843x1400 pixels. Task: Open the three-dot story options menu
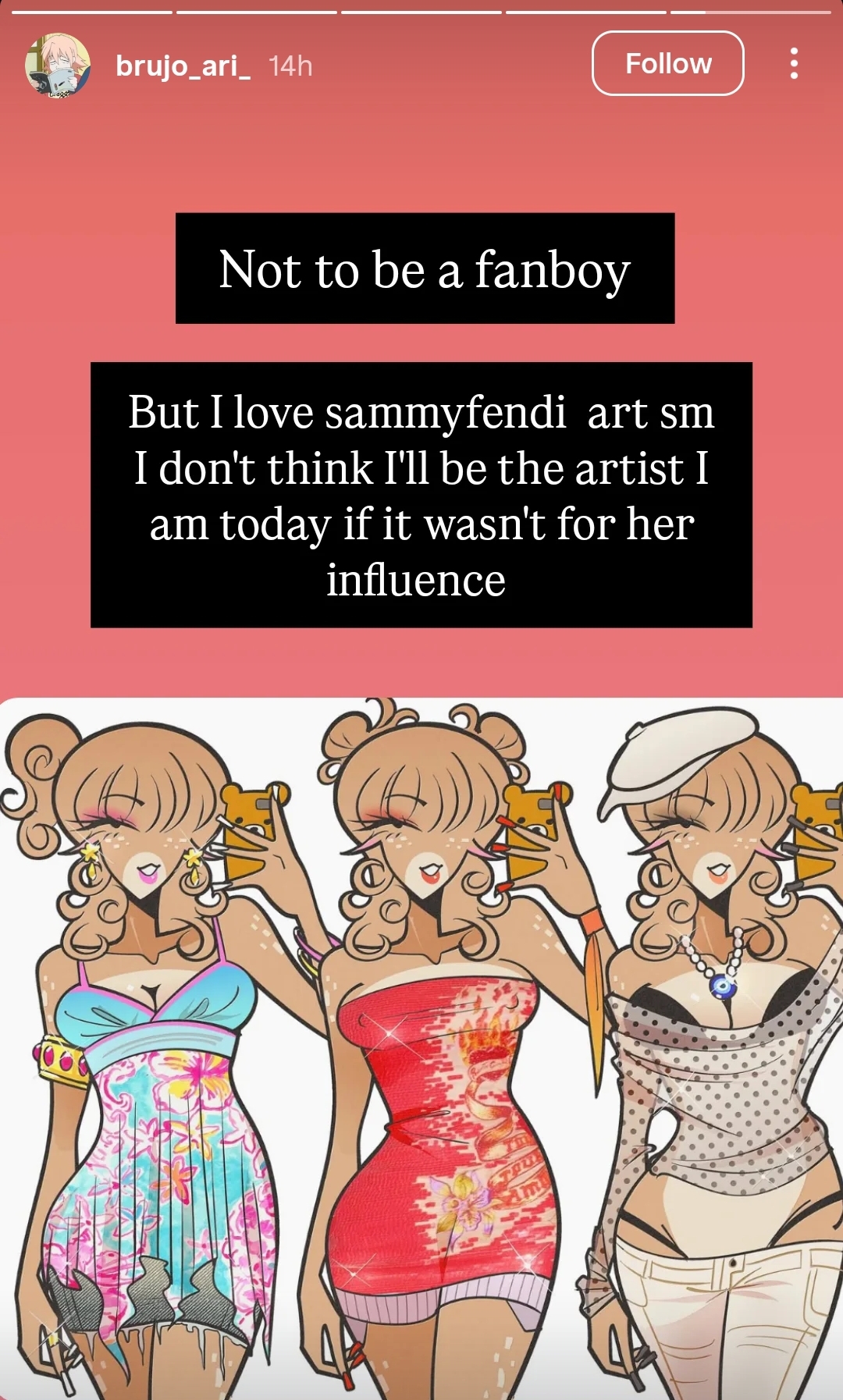click(x=794, y=63)
